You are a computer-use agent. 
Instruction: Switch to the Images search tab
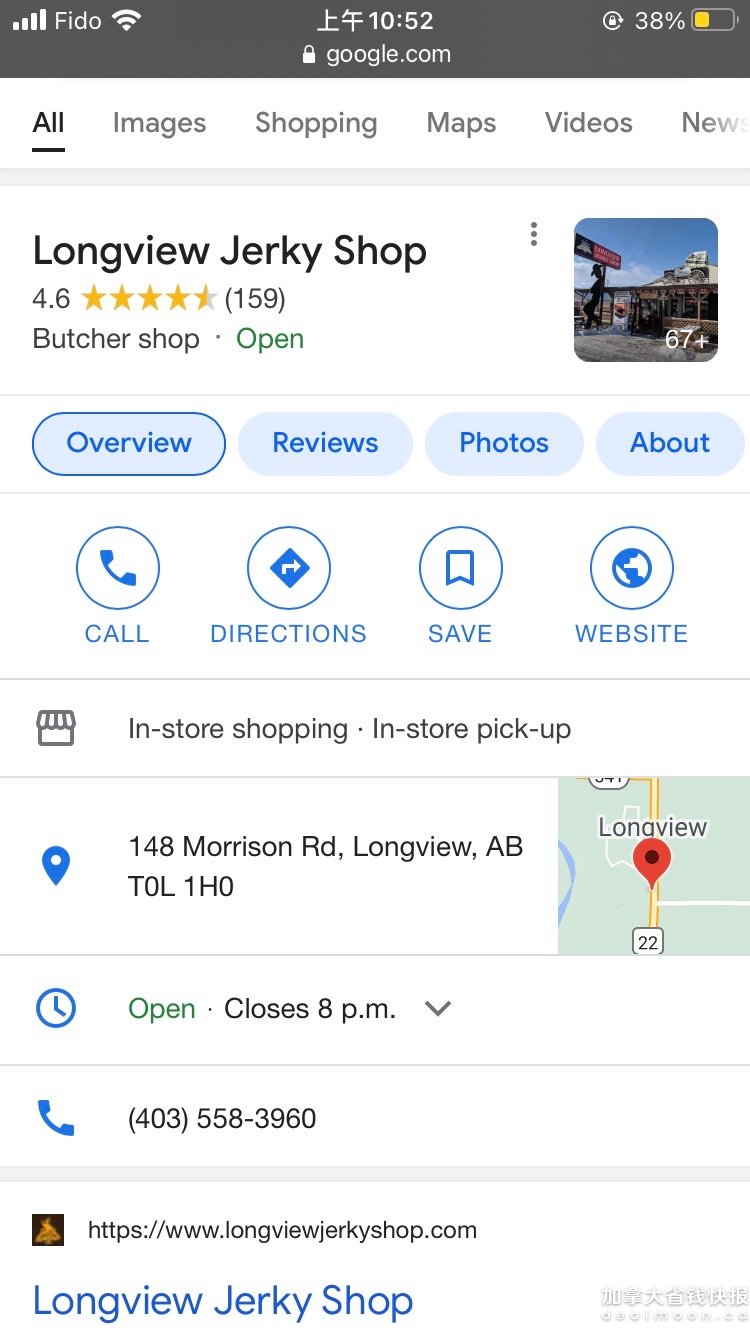[x=159, y=123]
